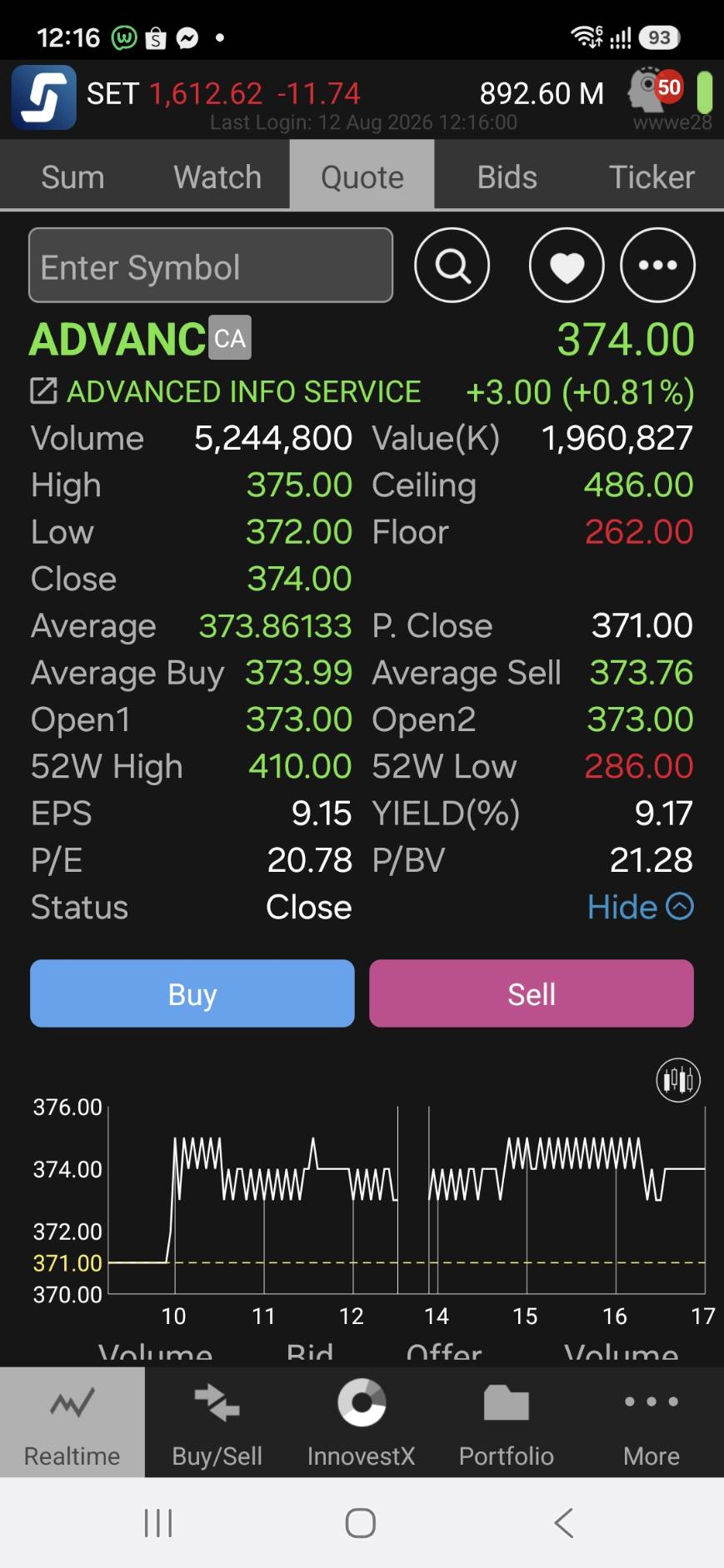The image size is (724, 1568).
Task: Open the Buy/Sell bottom tab
Action: (x=217, y=1423)
